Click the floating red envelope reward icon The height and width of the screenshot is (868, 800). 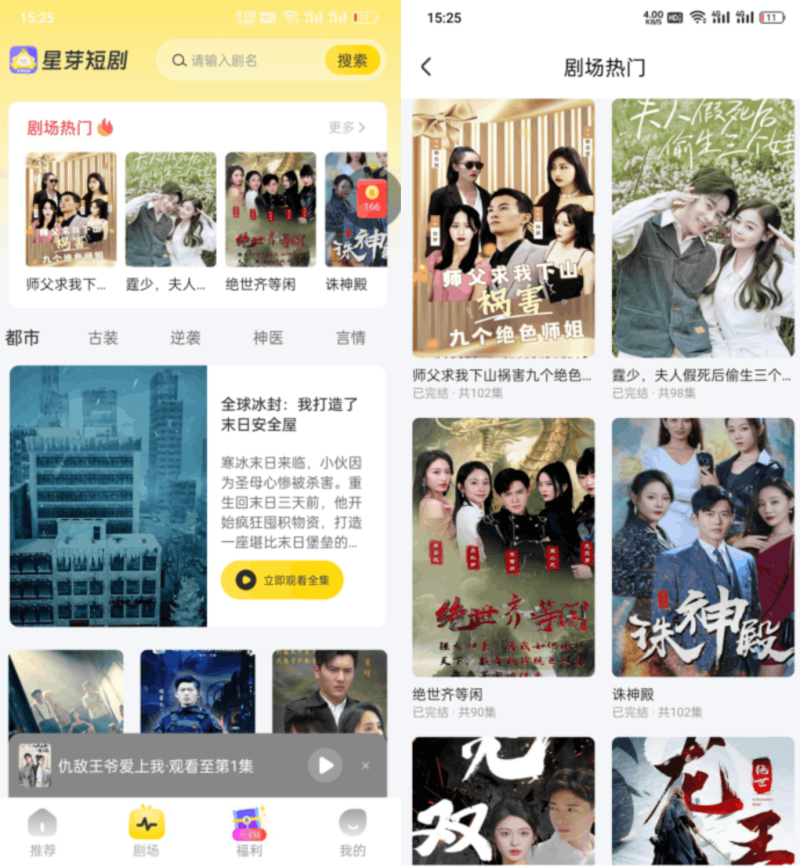point(369,199)
